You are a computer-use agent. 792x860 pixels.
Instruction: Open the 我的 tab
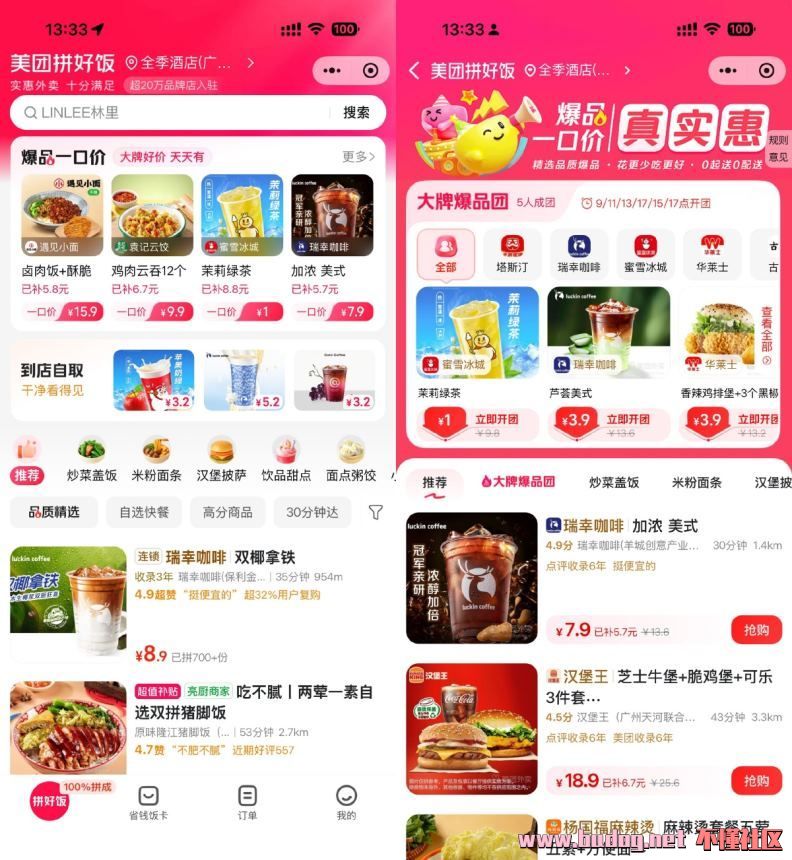click(346, 802)
